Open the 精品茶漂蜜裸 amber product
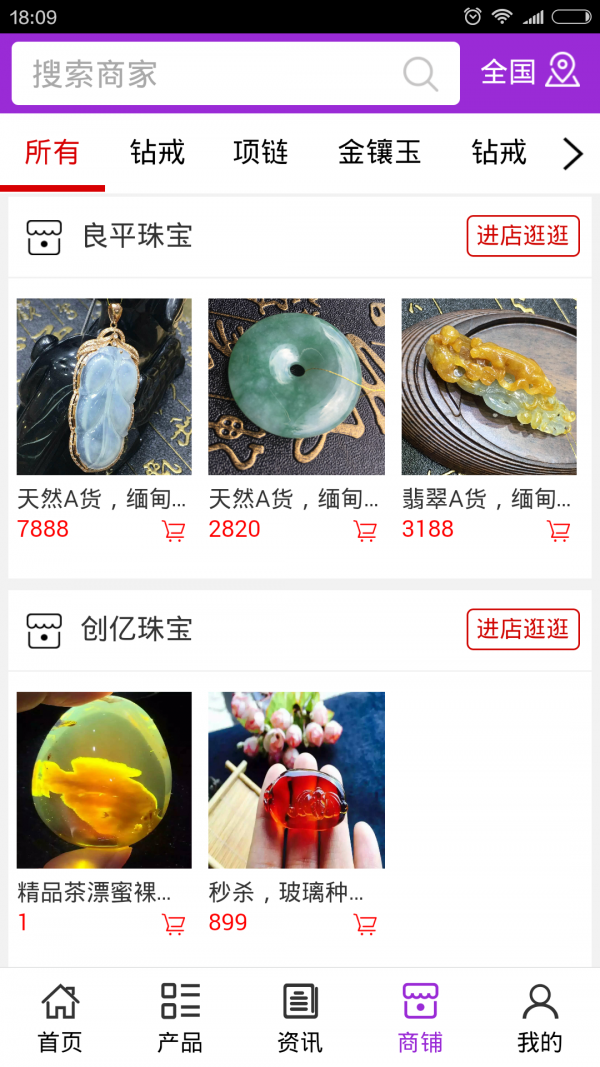 104,780
